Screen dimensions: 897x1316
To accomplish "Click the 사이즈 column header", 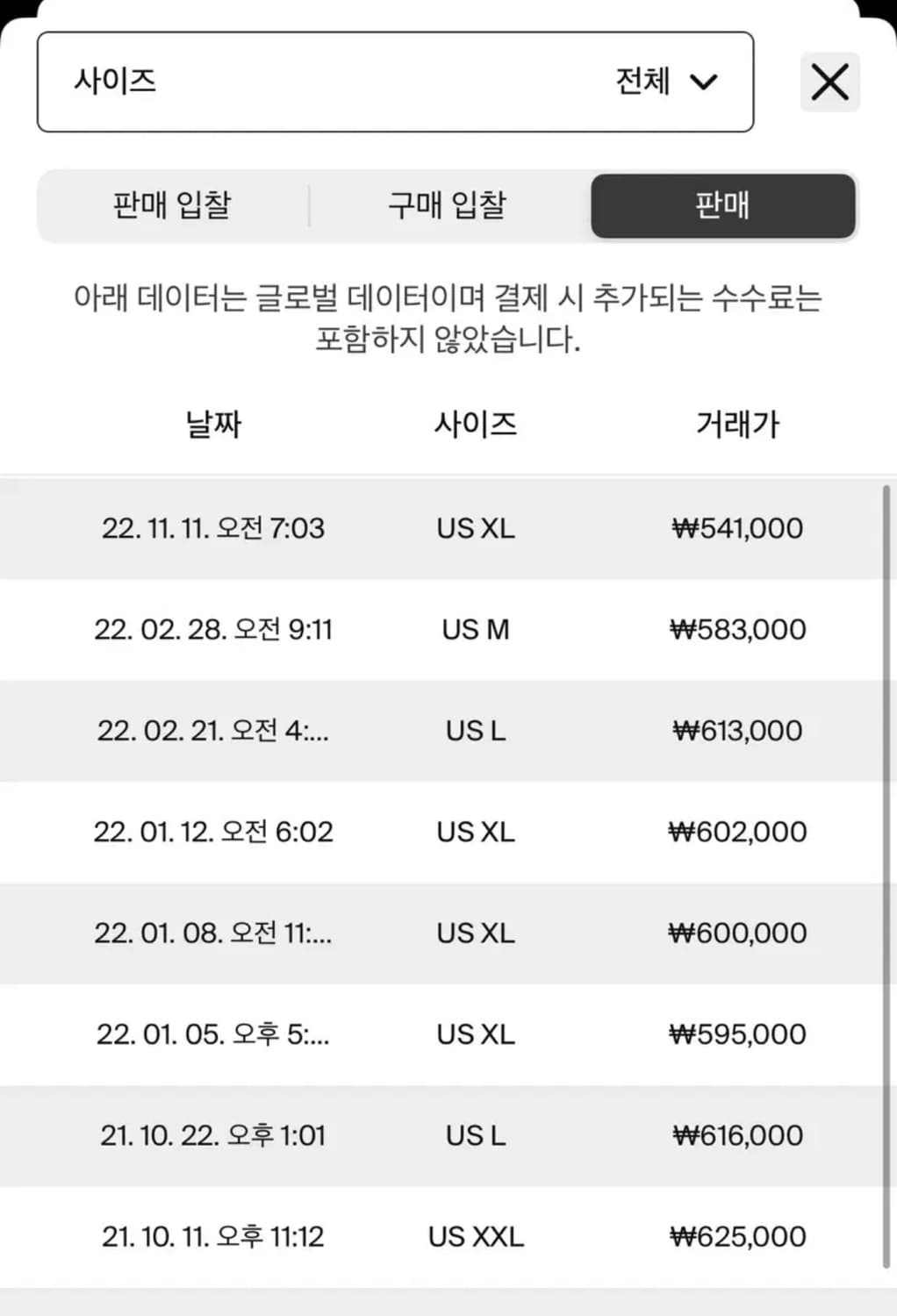I will [x=477, y=426].
